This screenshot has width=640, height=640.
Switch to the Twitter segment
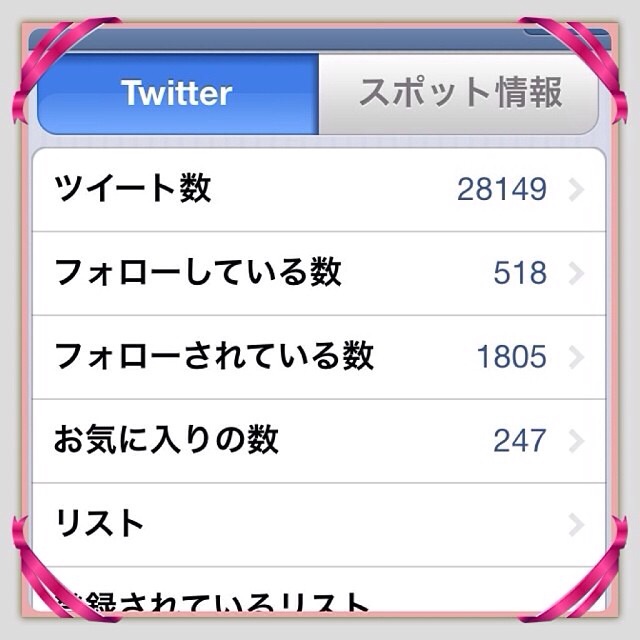[177, 94]
